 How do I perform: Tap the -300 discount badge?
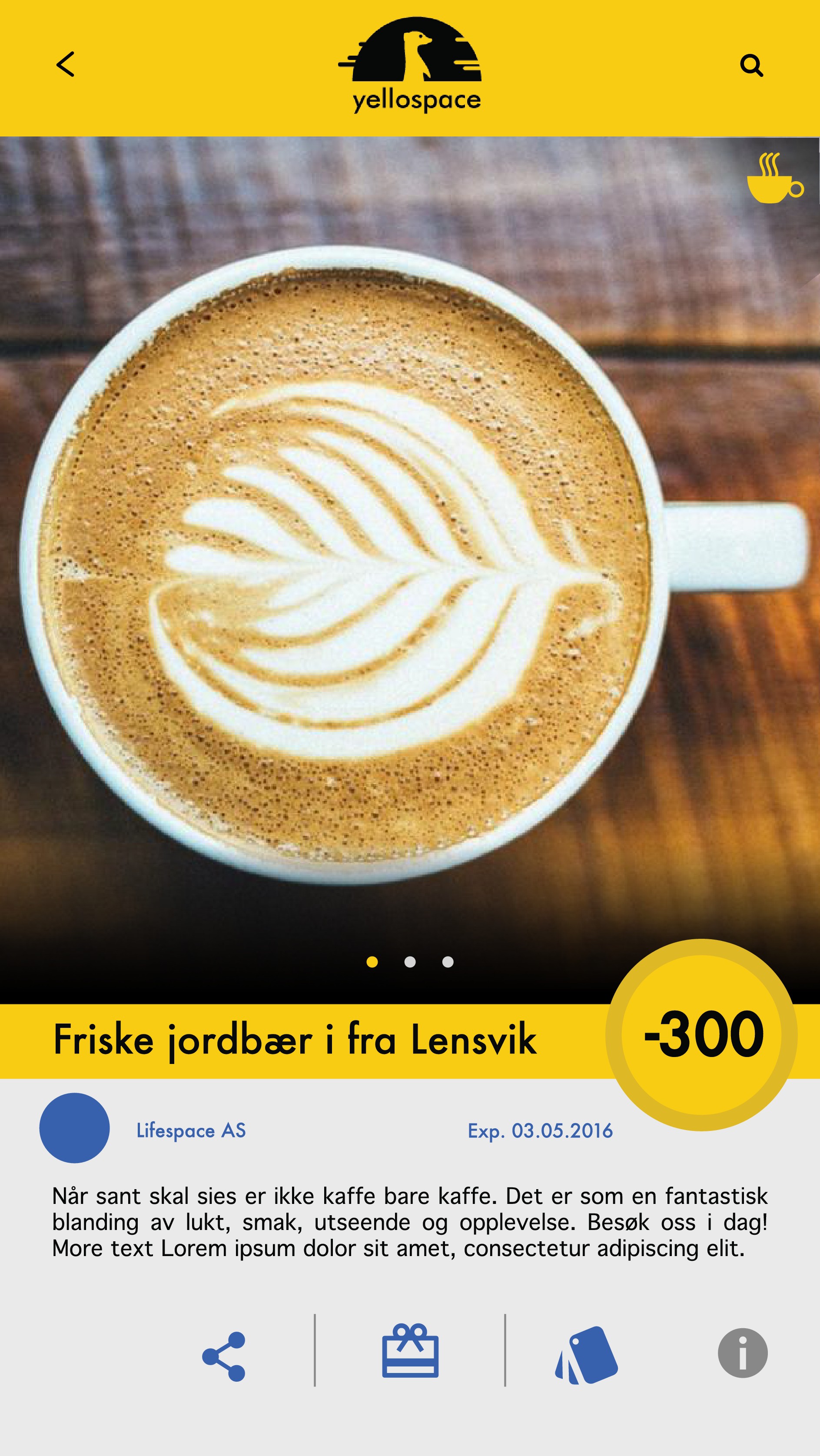701,1035
